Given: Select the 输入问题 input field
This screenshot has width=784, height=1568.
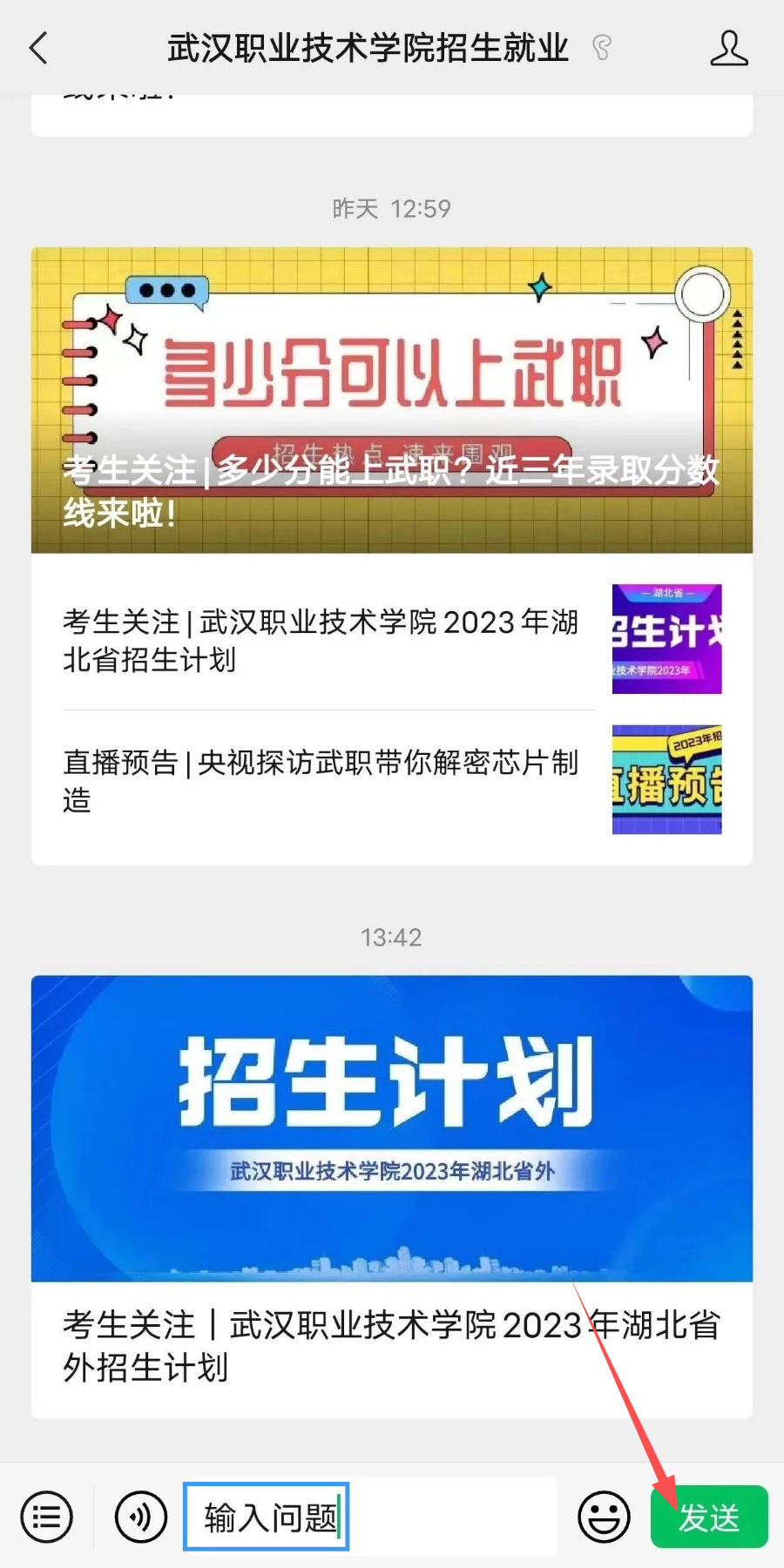Looking at the screenshot, I should [x=266, y=1517].
